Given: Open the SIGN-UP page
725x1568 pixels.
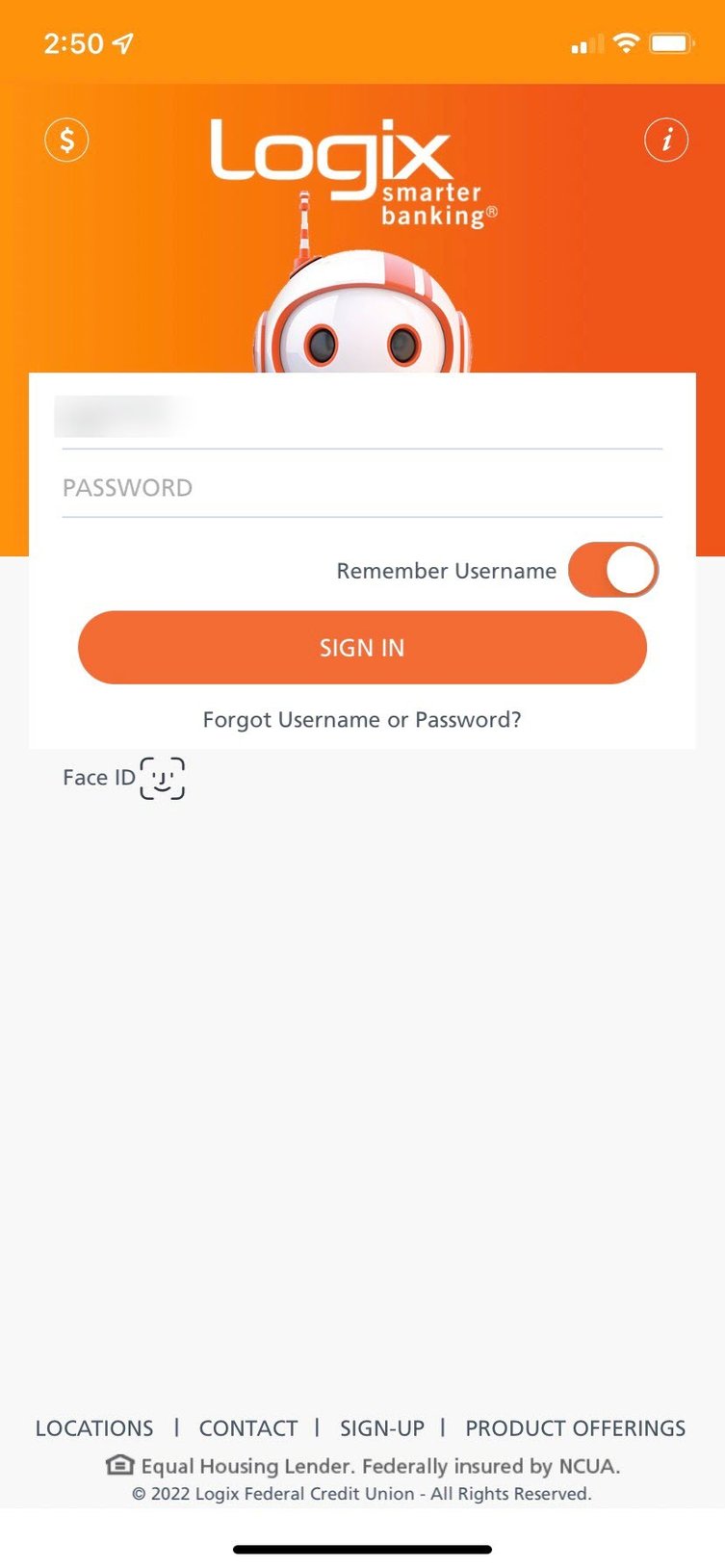Looking at the screenshot, I should [381, 1428].
